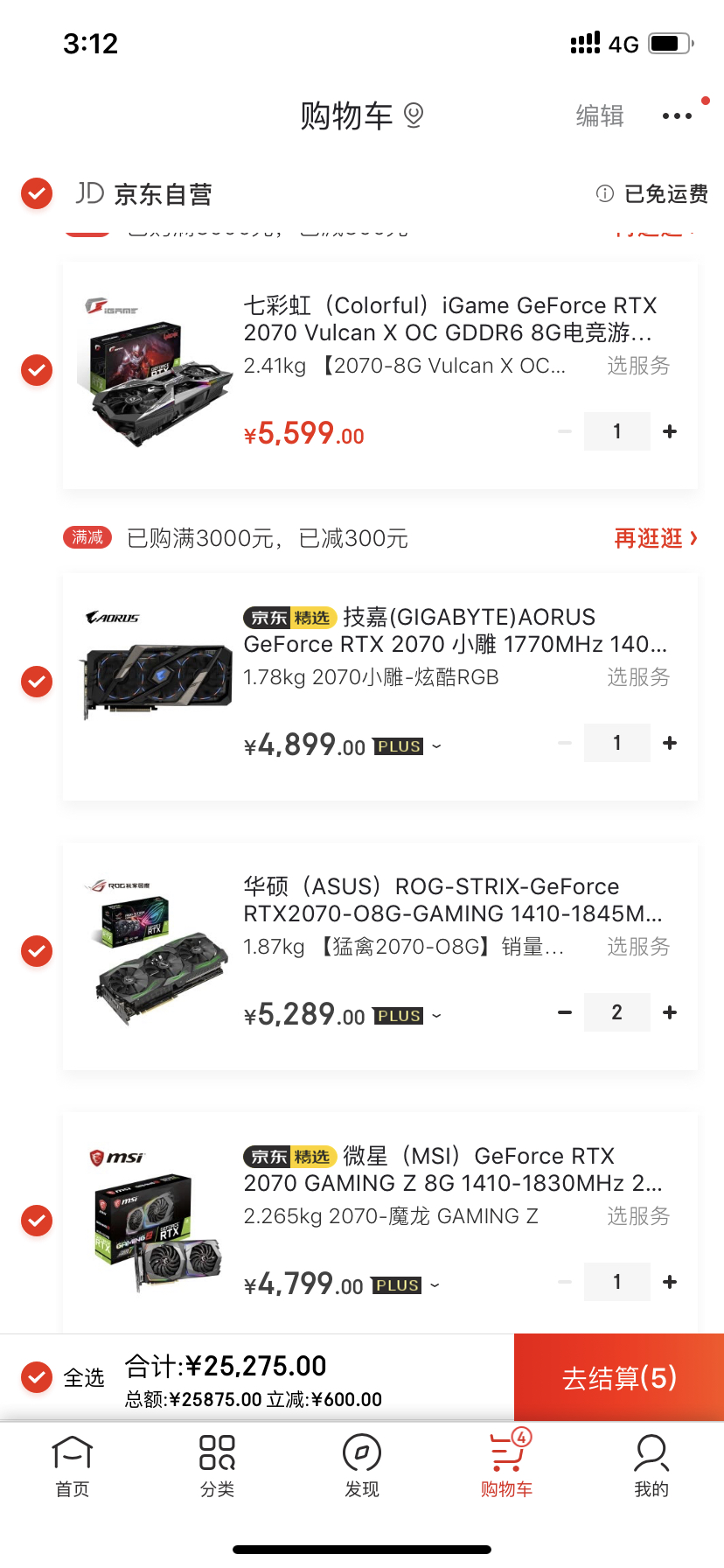Follow the 再逛逛 link beside 已购满3000元

tap(655, 538)
